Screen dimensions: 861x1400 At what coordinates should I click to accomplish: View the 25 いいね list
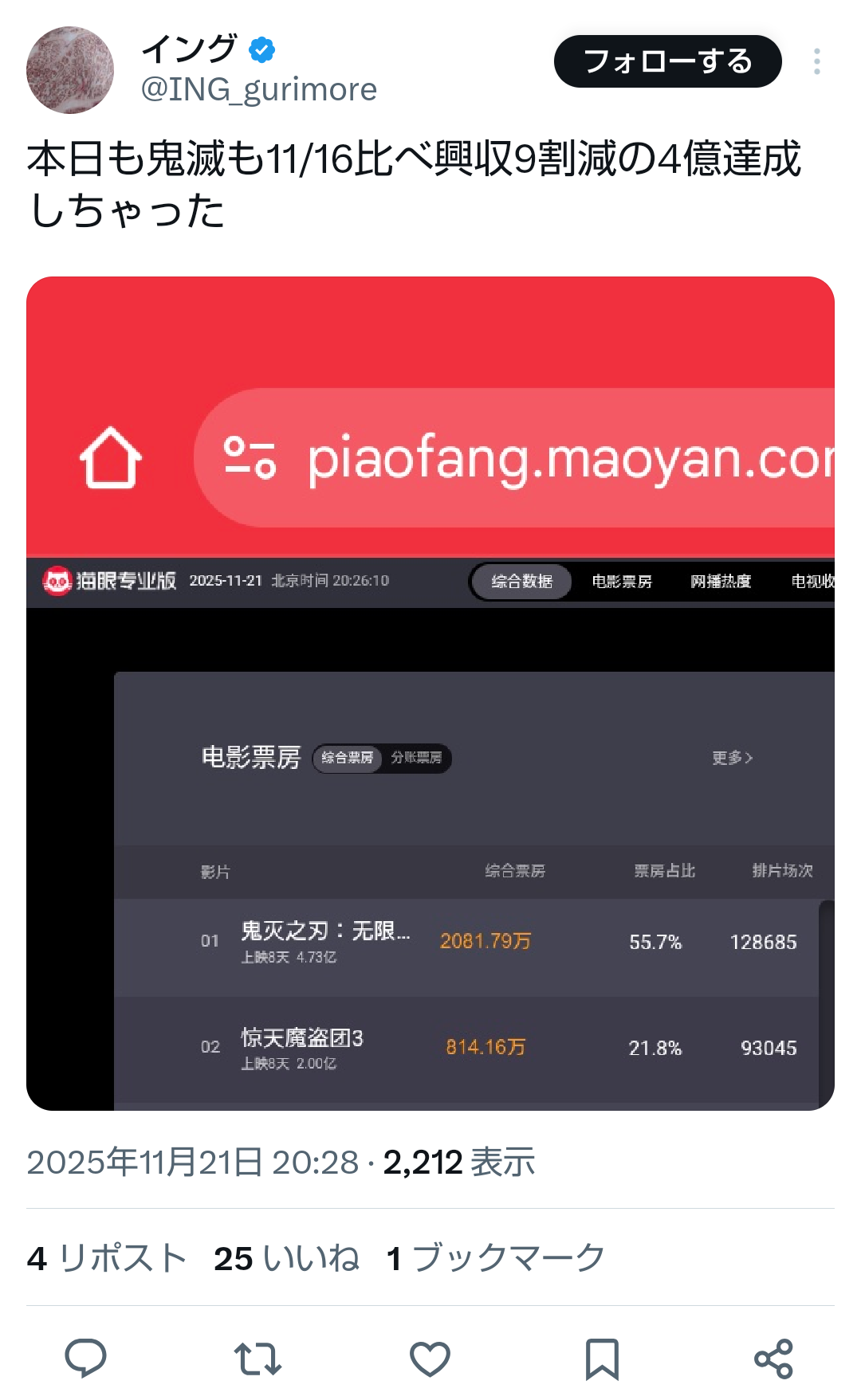286,1258
